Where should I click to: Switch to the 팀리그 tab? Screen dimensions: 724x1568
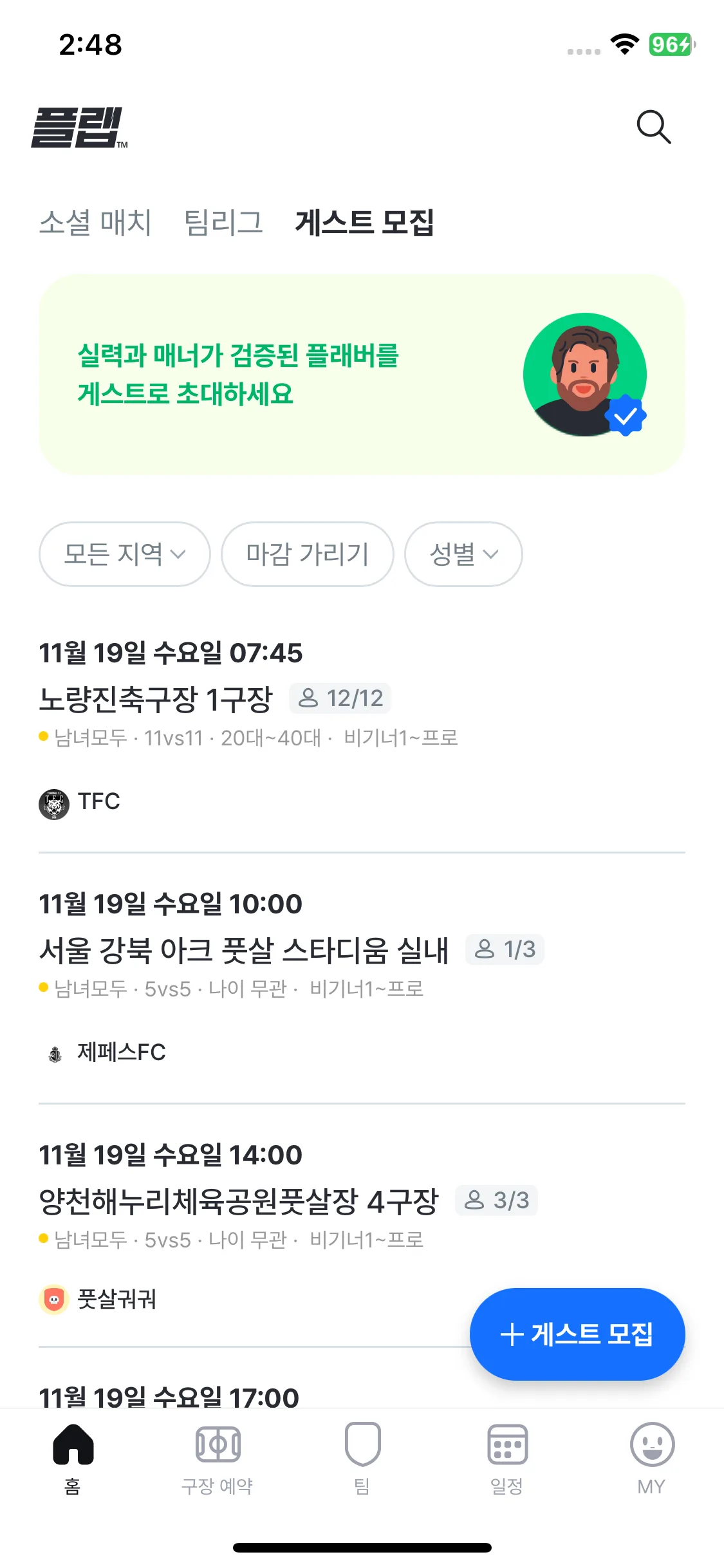[x=222, y=223]
